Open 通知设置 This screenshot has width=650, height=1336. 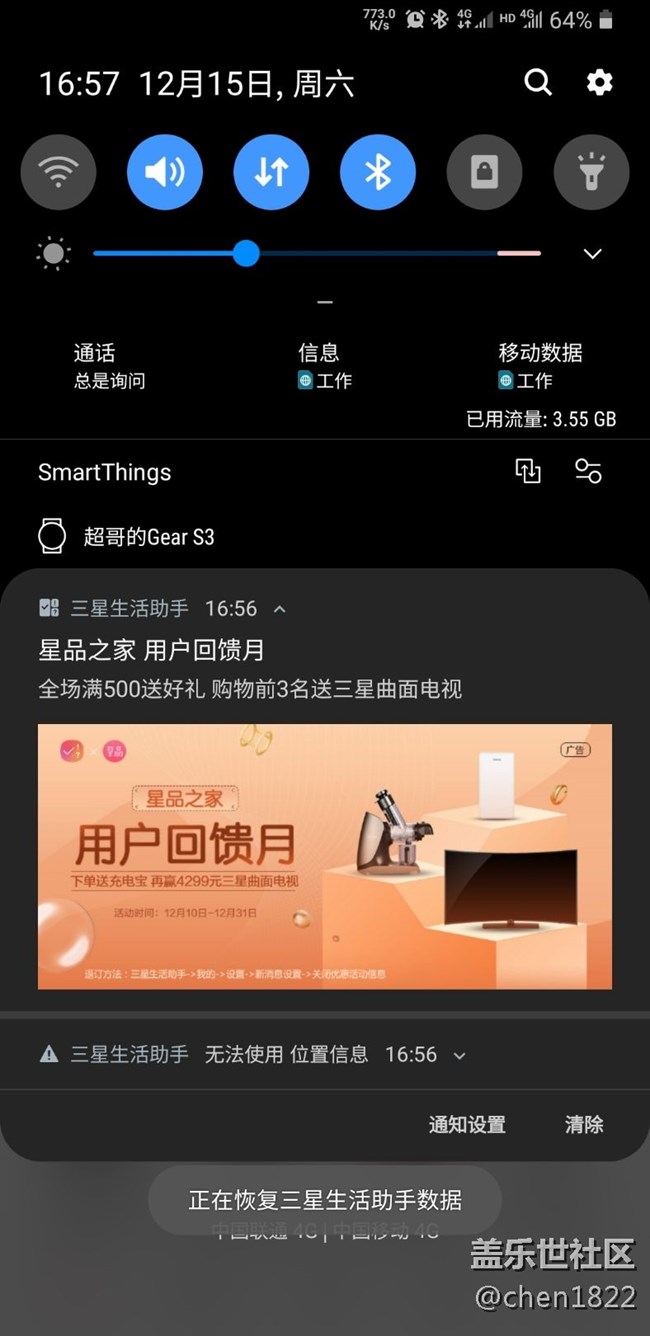coord(467,1125)
